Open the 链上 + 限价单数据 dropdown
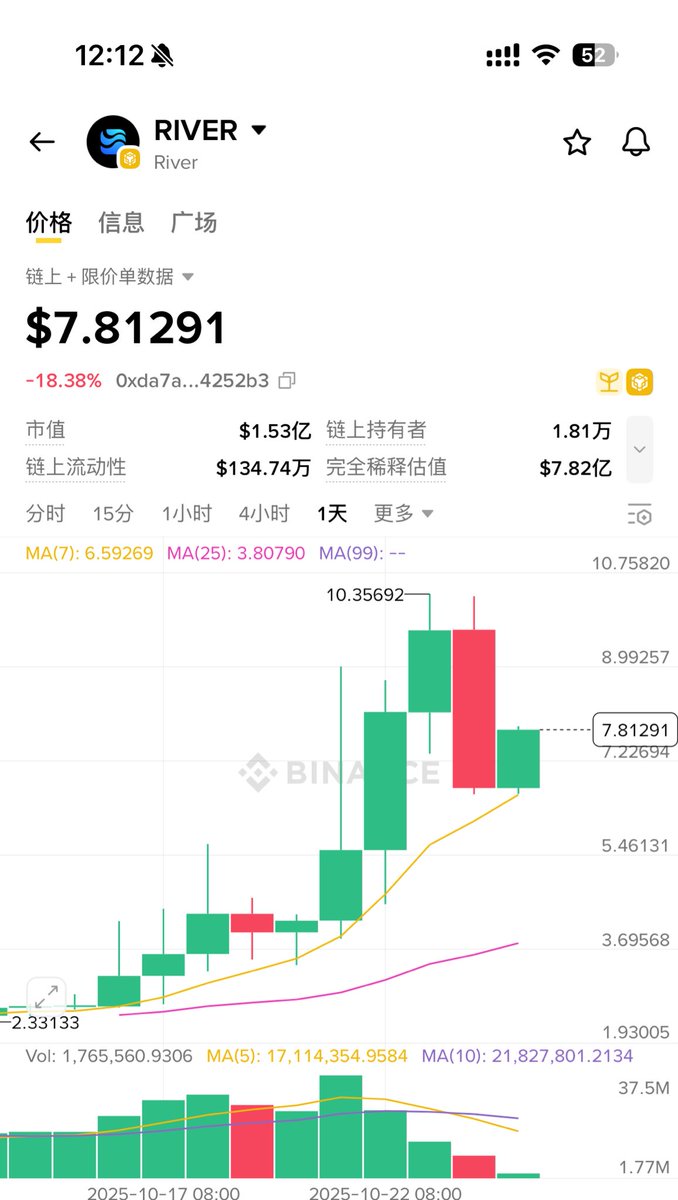The image size is (678, 1200). [110, 277]
